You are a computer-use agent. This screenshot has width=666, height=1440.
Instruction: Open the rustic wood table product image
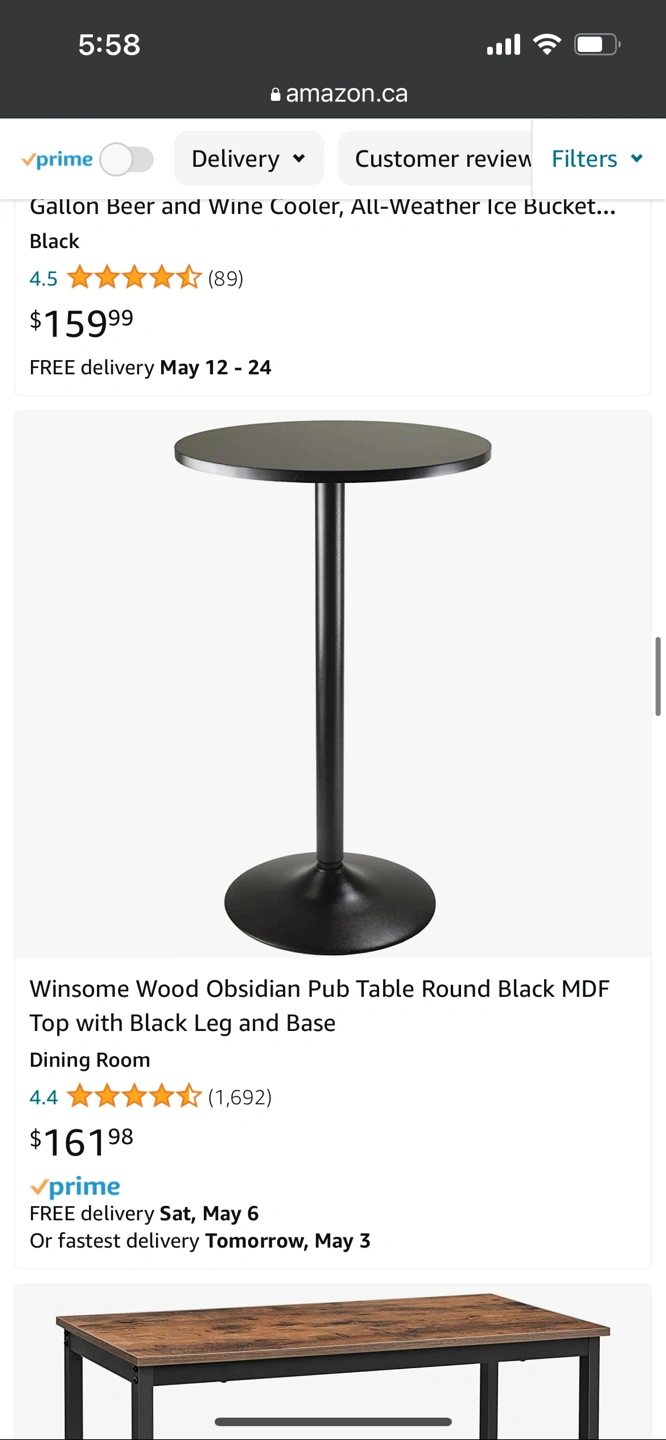pos(332,1360)
